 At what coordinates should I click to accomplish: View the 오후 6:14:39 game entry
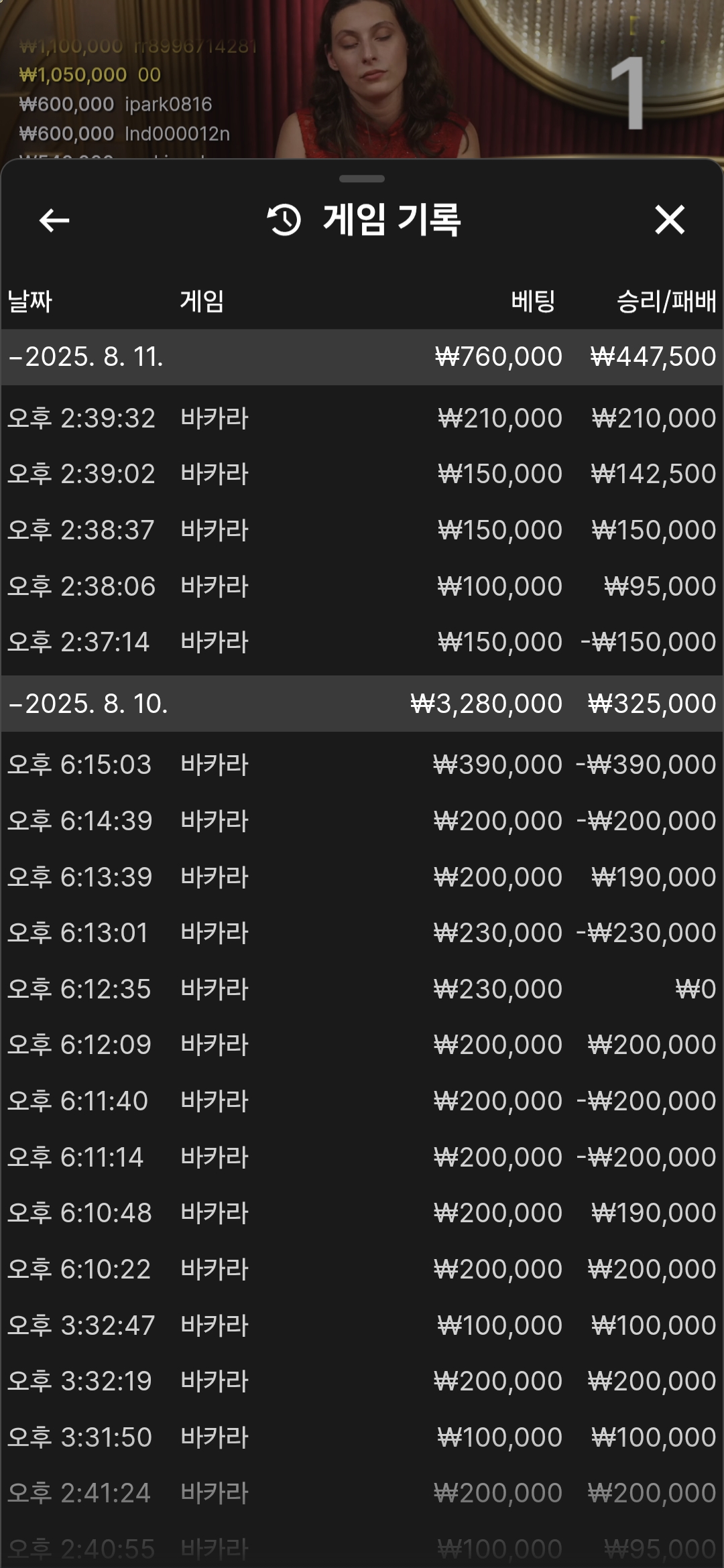tap(362, 821)
